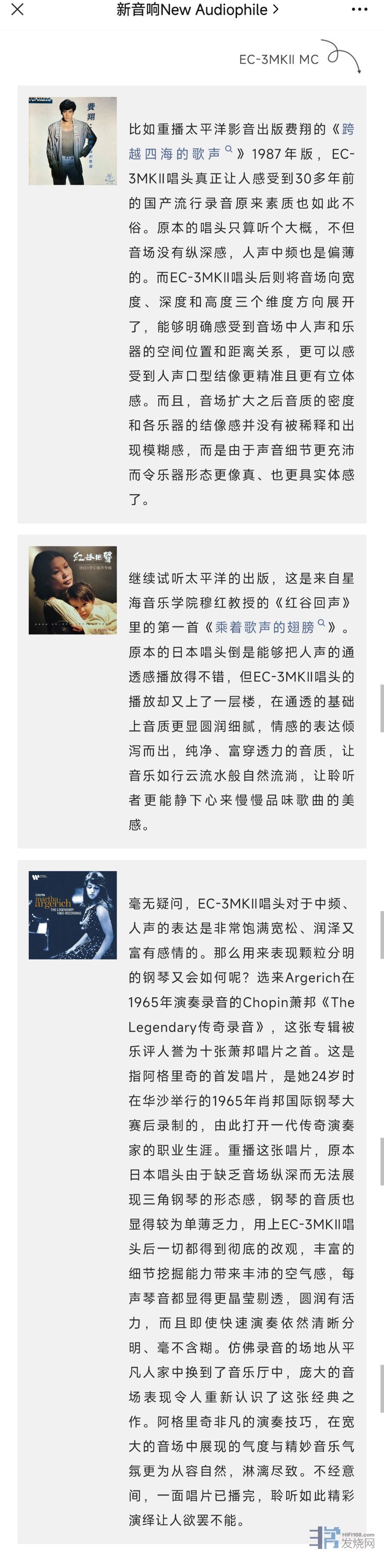View the Martha Argerich album cover image
This screenshot has width=384, height=1568.
point(73,915)
